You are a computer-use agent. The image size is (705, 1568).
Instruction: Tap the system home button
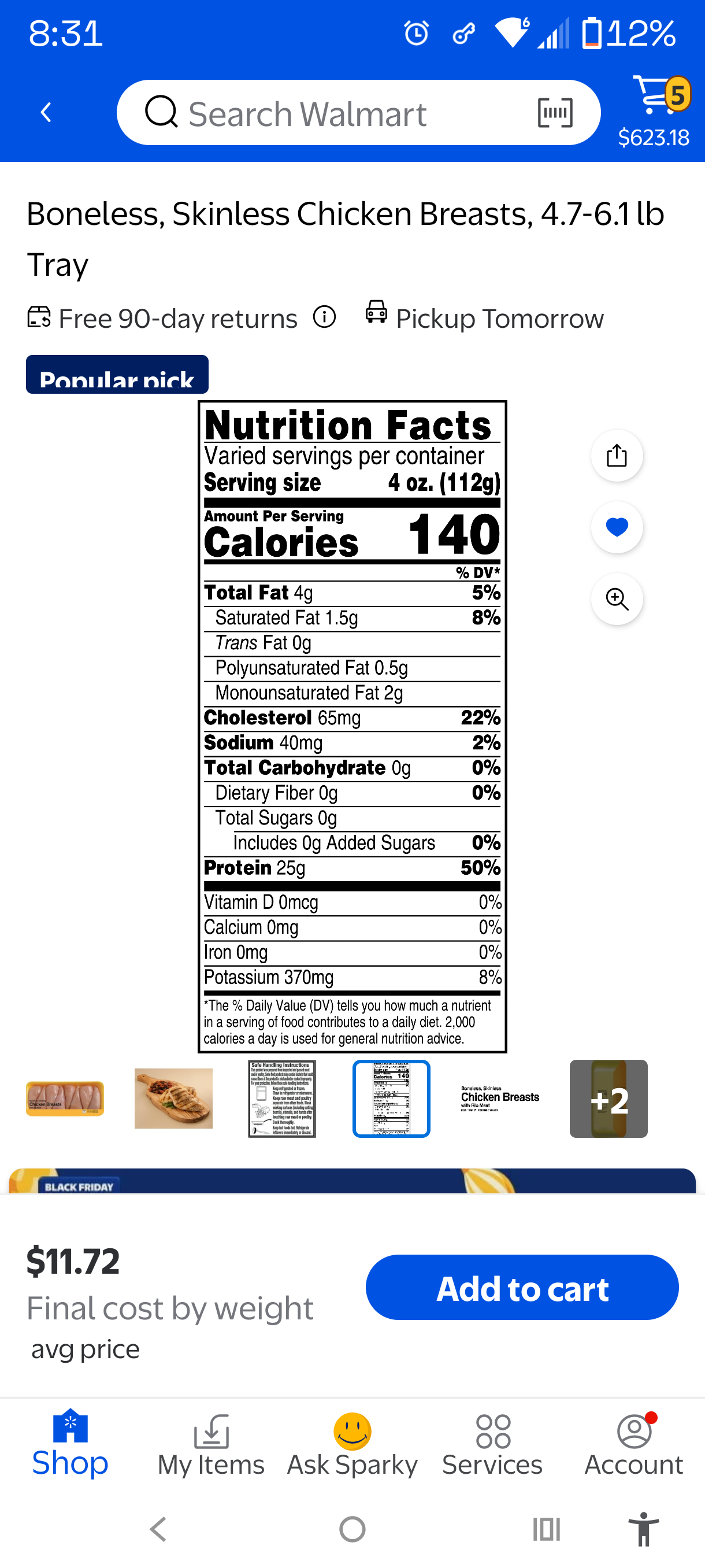click(x=352, y=1529)
